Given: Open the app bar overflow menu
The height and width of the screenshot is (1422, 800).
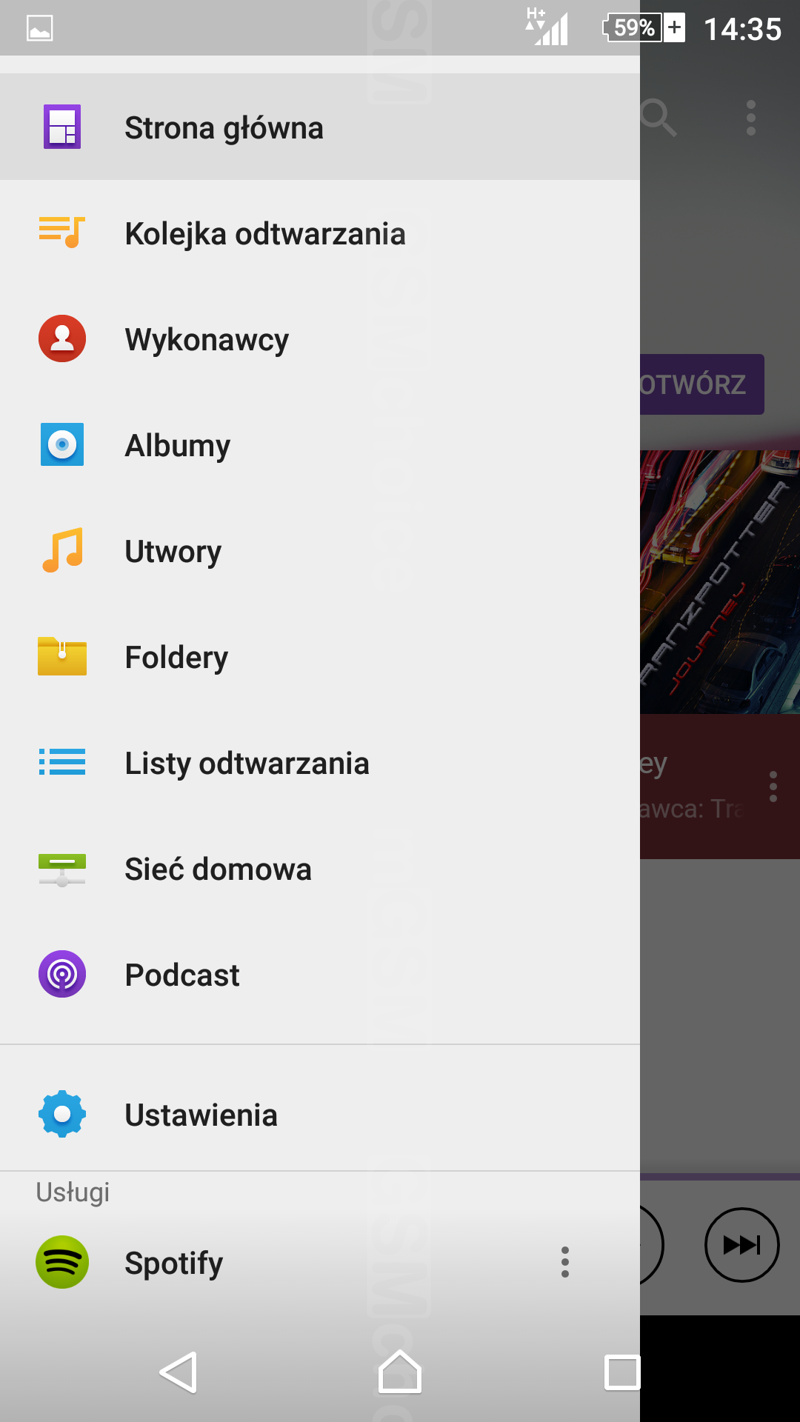Looking at the screenshot, I should point(751,118).
